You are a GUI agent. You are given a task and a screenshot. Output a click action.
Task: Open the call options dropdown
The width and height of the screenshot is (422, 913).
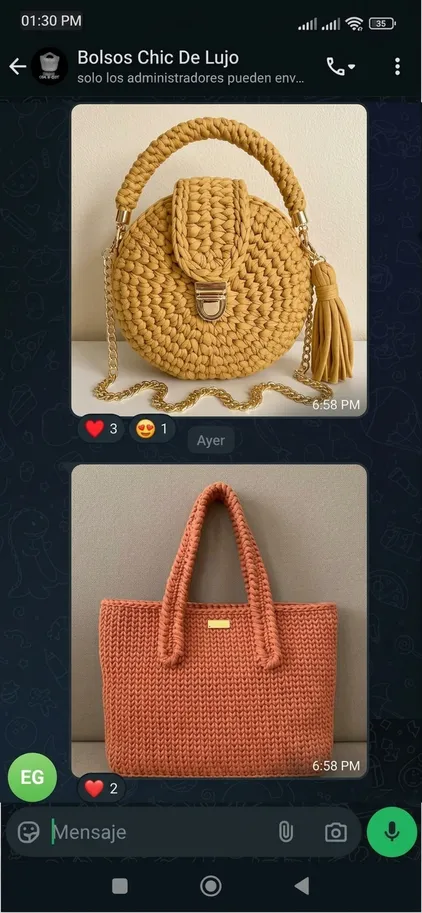pos(341,67)
